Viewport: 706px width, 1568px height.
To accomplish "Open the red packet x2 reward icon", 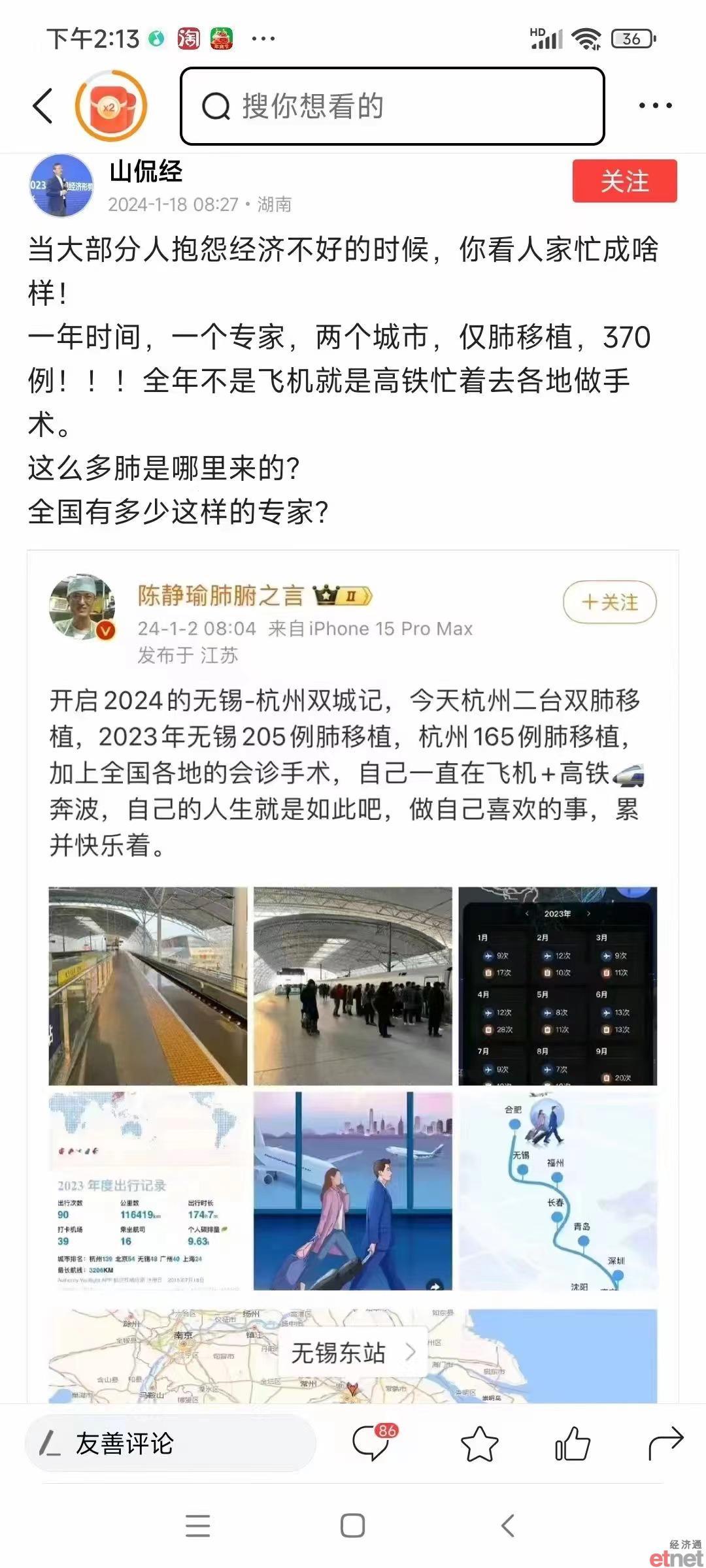I will [110, 106].
